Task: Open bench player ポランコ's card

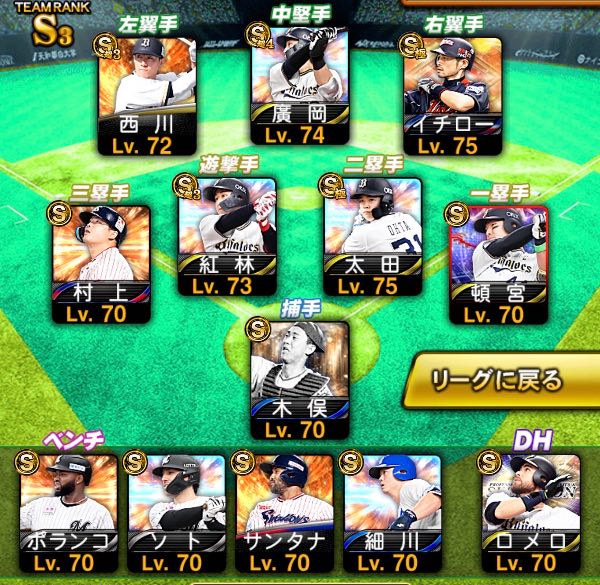Action: coord(68,513)
